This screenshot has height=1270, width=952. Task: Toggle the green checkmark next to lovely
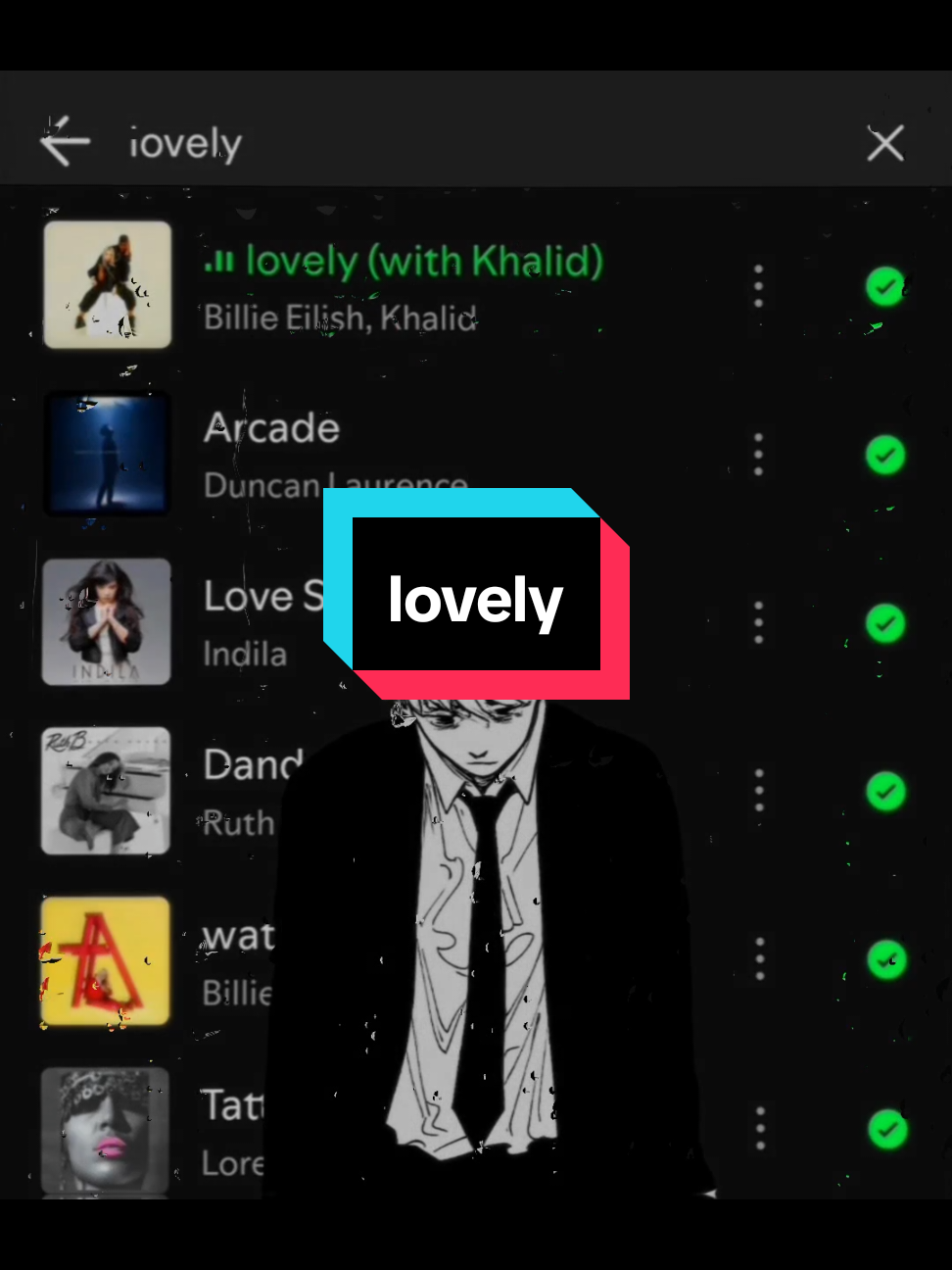pos(885,285)
